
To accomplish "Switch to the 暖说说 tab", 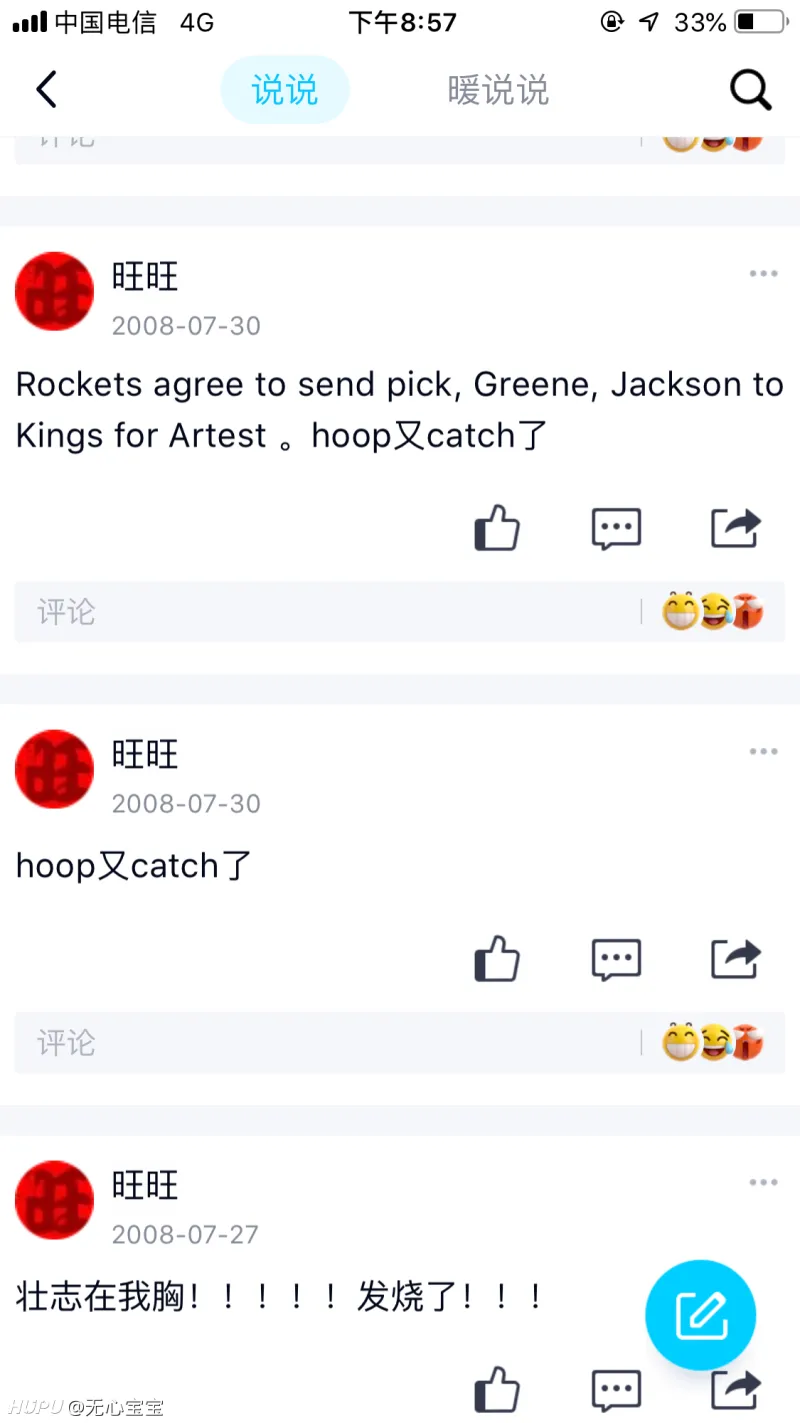I will [x=498, y=90].
